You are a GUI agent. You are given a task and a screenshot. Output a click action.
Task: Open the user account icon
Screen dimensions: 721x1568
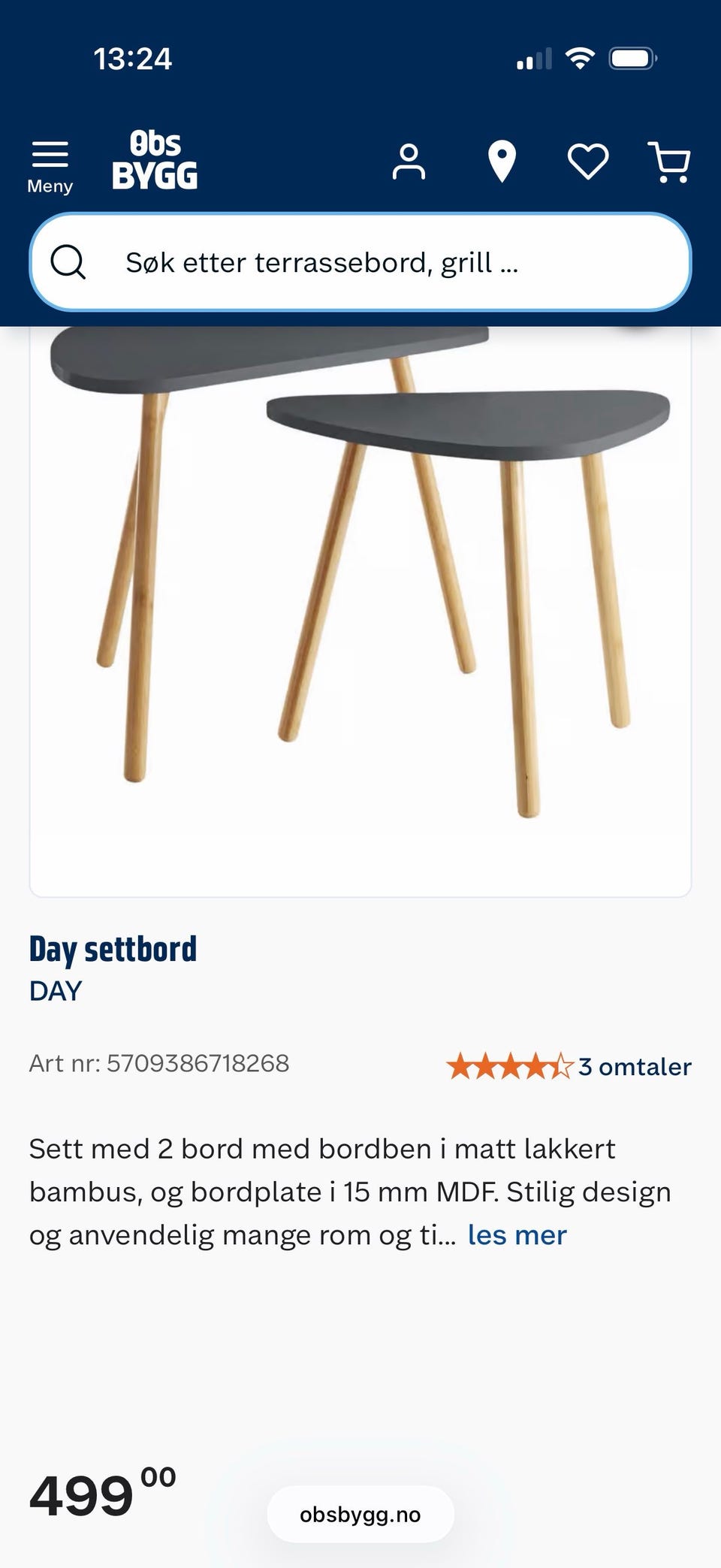(409, 162)
